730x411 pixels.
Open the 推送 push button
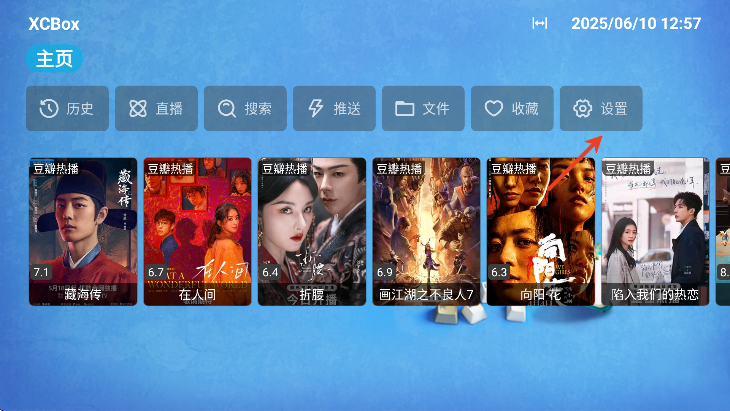point(335,109)
